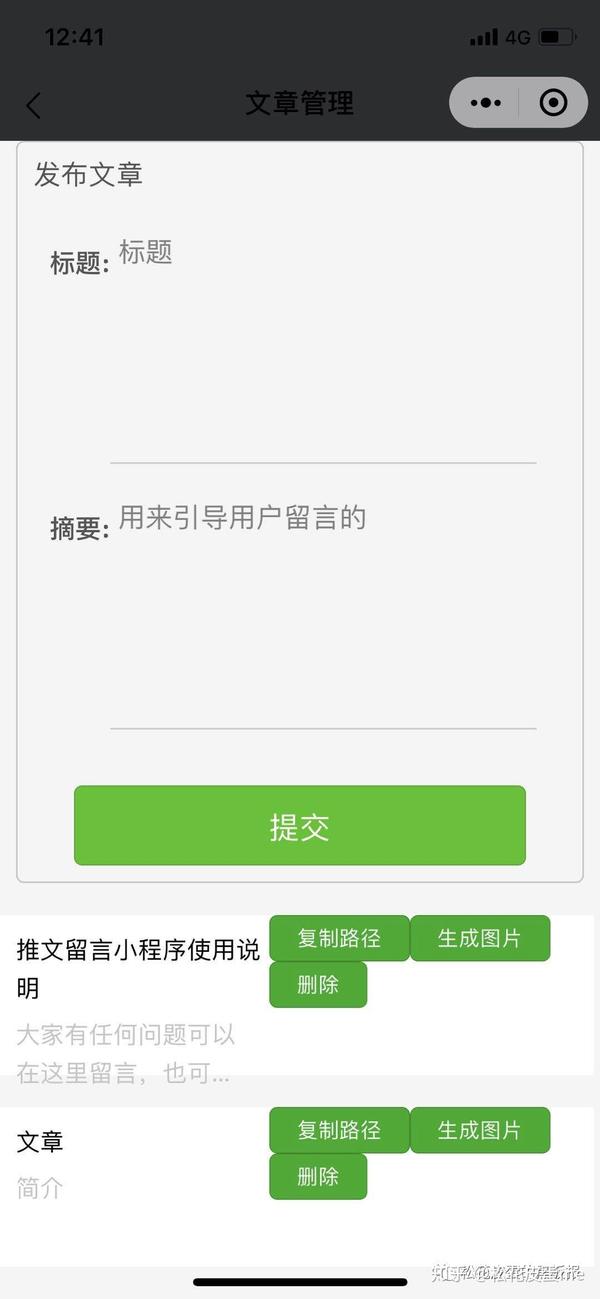Copy path for 推文留言小程序使用说明
This screenshot has height=1299, width=600.
tap(339, 938)
